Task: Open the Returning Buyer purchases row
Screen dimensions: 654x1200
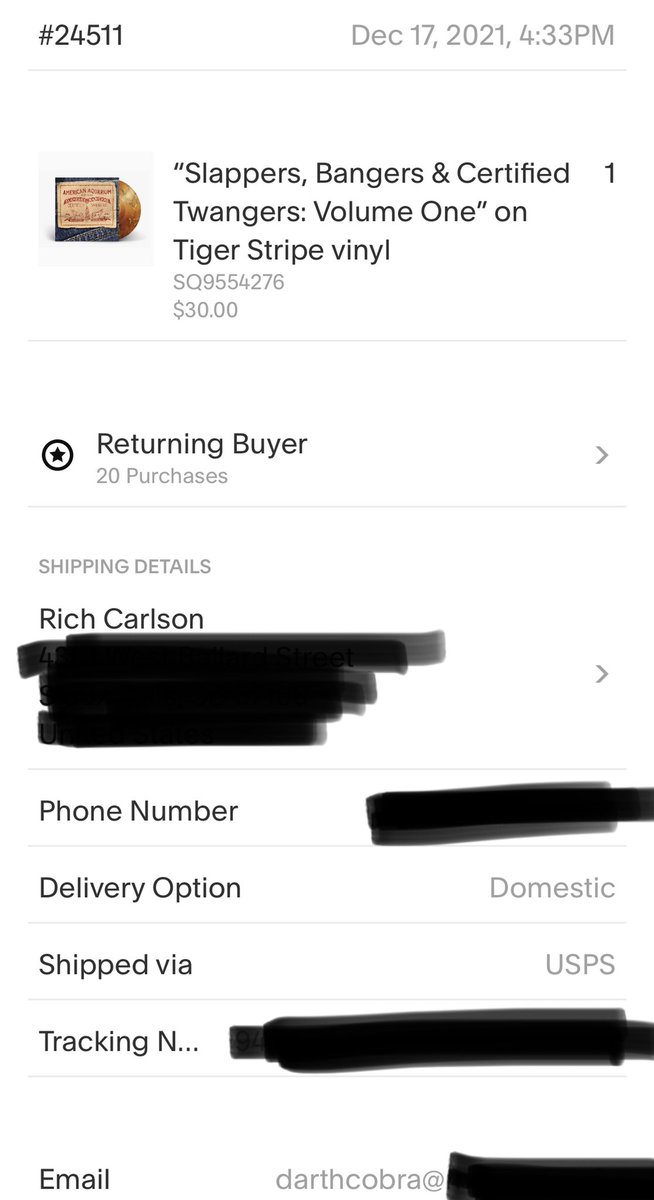Action: (327, 456)
